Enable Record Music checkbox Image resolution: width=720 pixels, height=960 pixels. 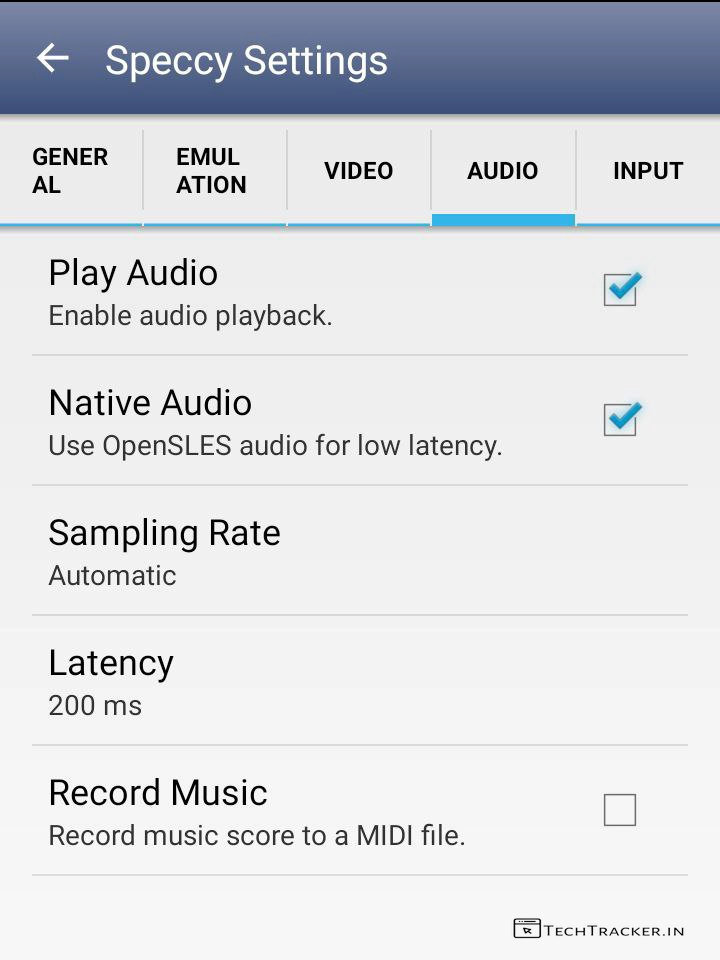(x=620, y=810)
